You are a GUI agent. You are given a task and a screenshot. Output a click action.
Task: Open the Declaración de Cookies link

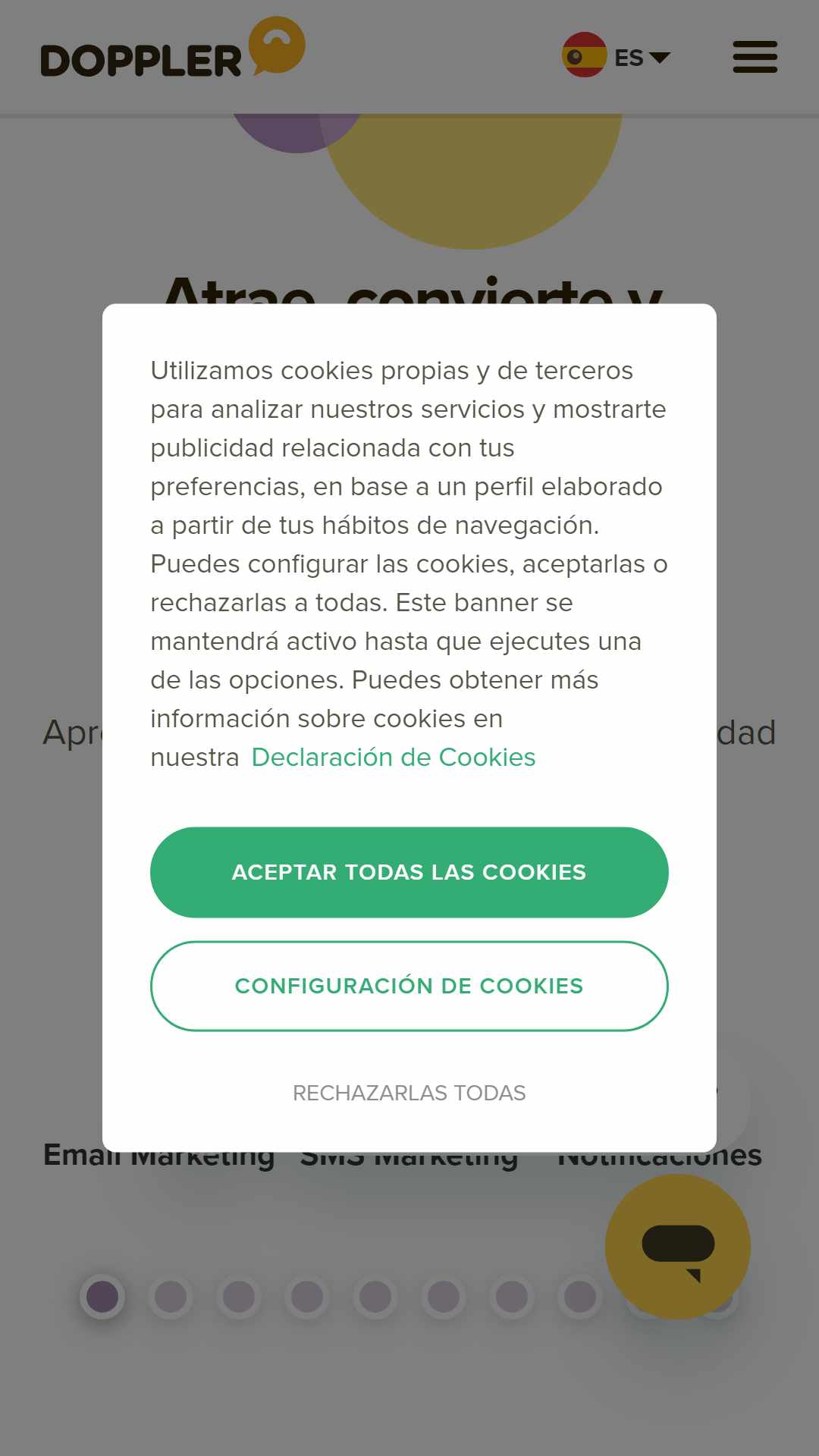(394, 757)
